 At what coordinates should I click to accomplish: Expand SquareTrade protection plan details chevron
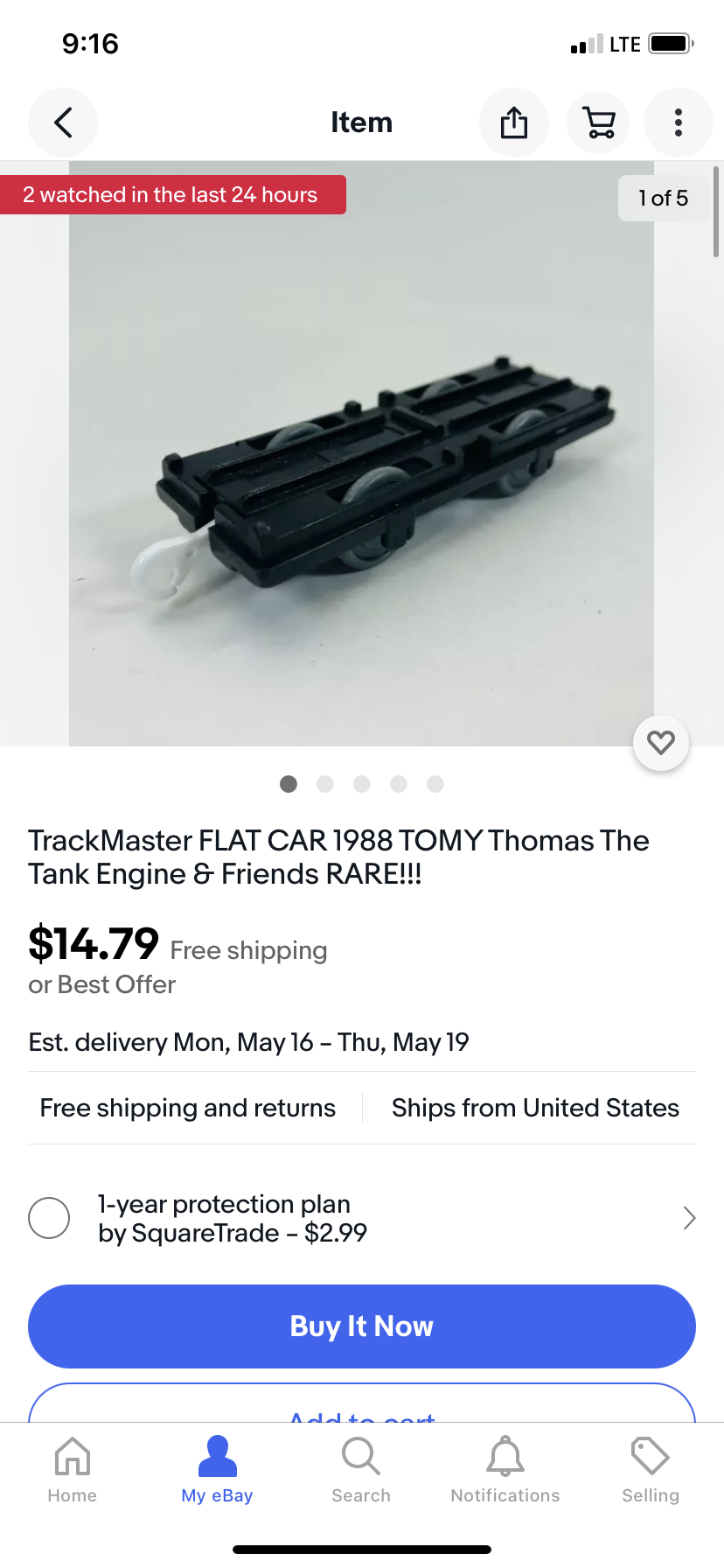[x=689, y=1218]
